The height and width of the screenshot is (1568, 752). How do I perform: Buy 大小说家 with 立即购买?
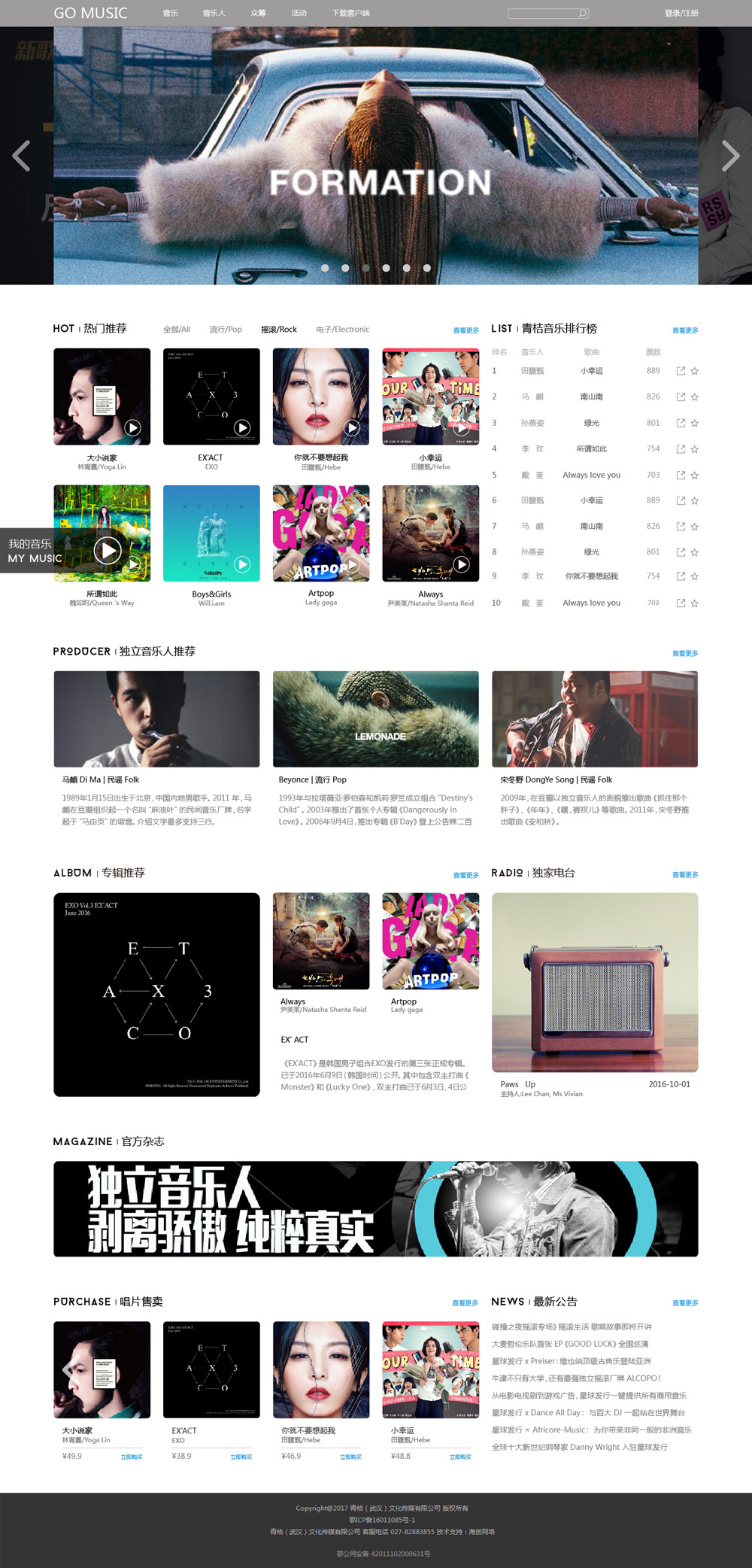coord(132,1457)
